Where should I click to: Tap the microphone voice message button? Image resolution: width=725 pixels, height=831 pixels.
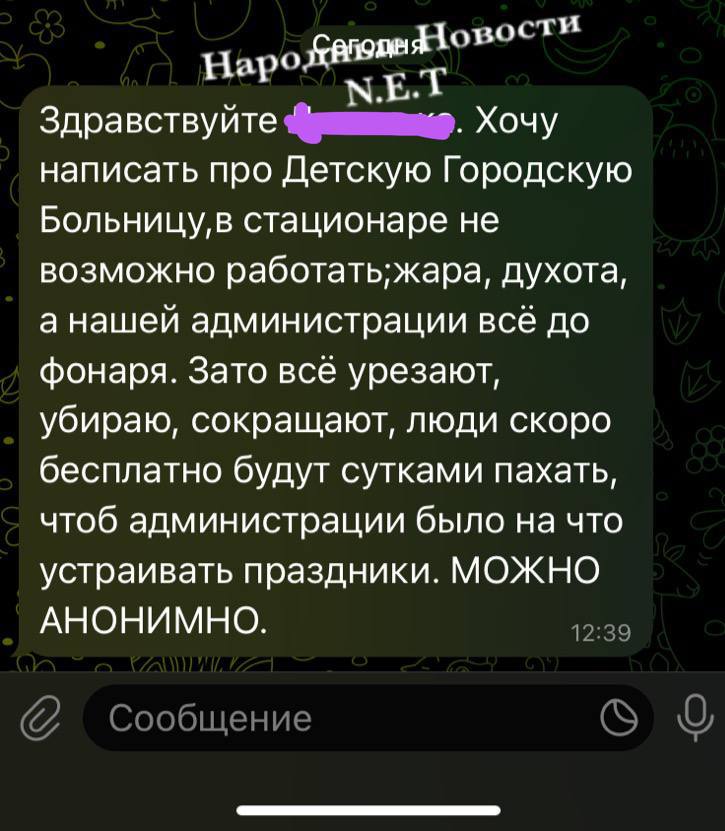coord(692,717)
